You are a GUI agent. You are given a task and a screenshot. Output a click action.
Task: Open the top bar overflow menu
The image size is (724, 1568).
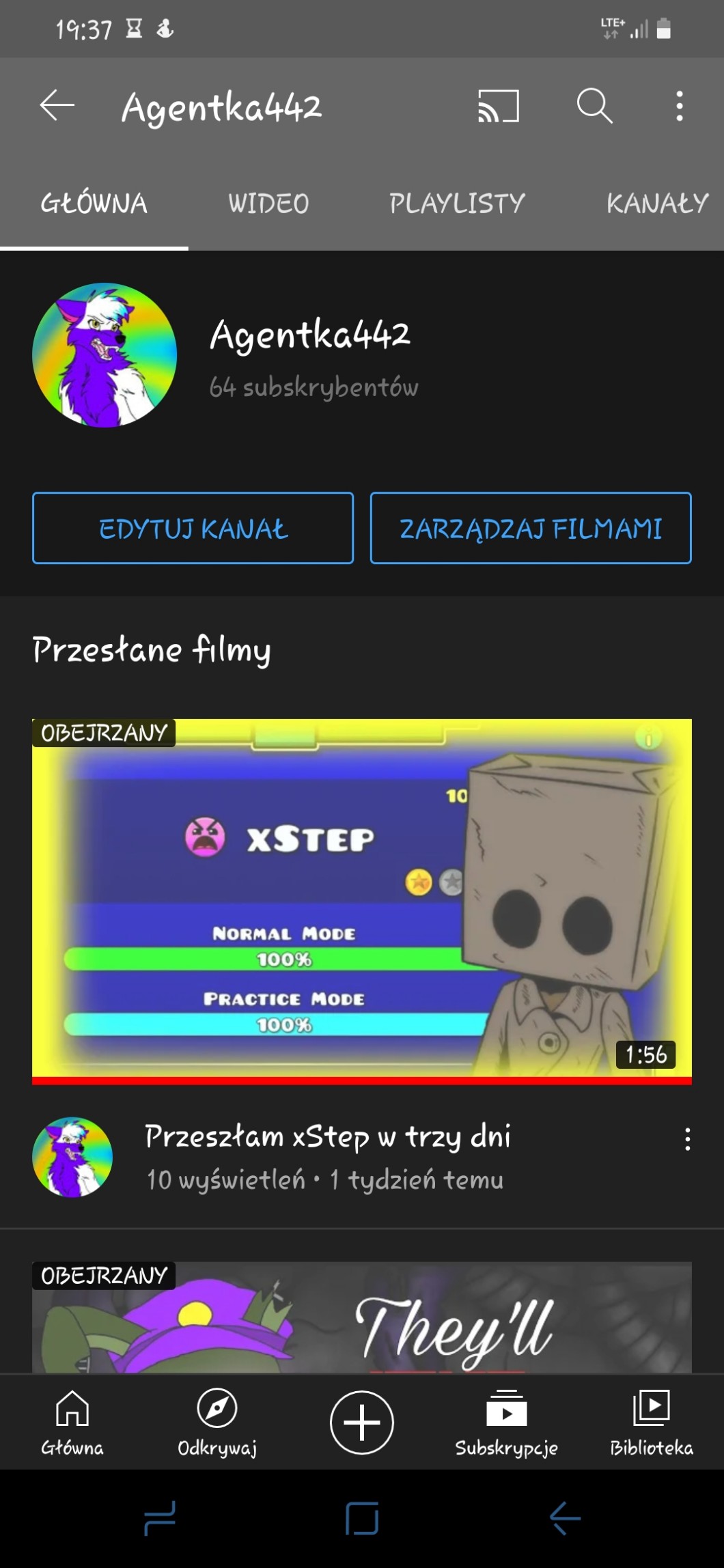[679, 106]
